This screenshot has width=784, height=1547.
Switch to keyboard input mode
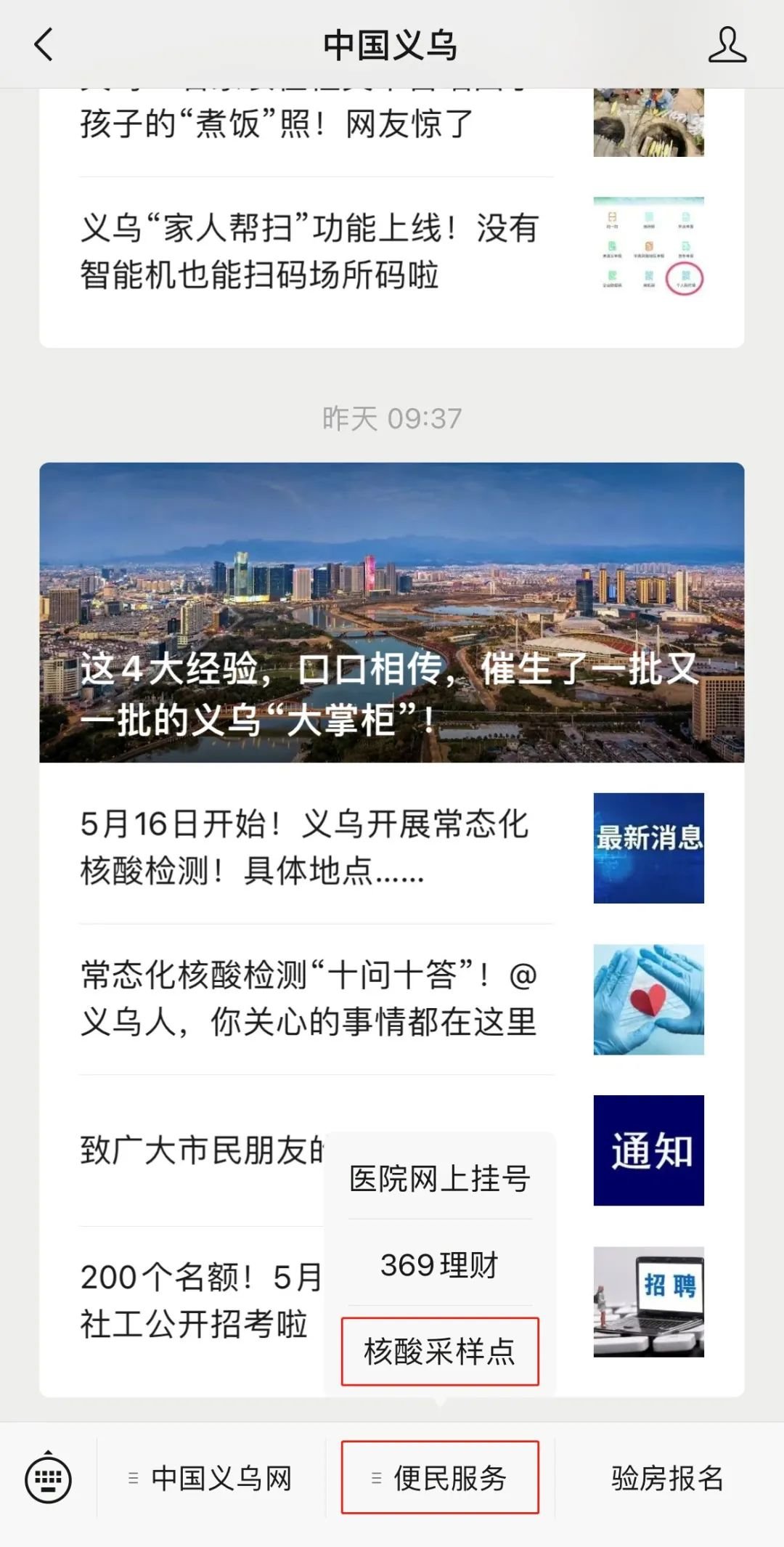[x=48, y=1478]
